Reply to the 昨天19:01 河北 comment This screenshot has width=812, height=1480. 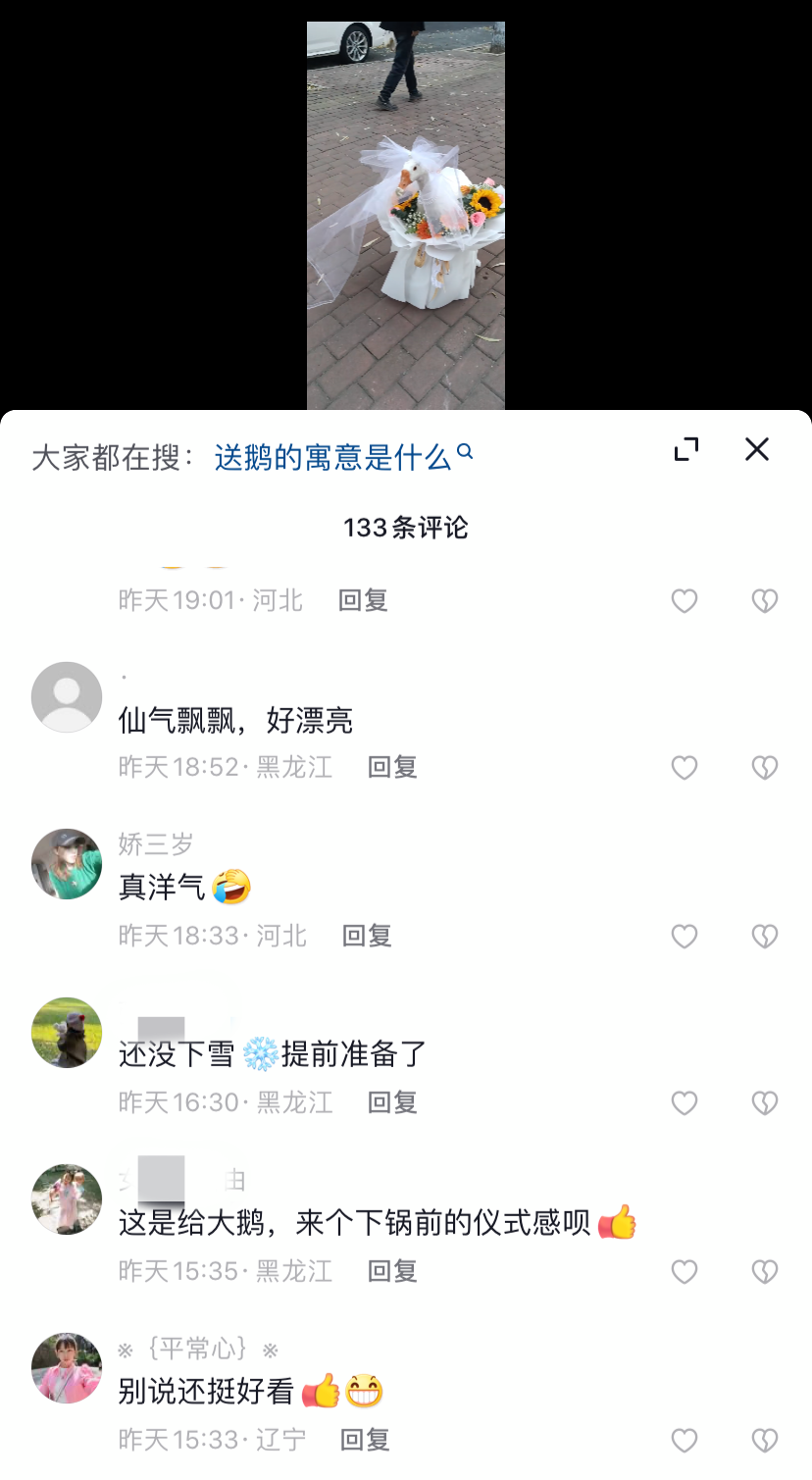[363, 600]
